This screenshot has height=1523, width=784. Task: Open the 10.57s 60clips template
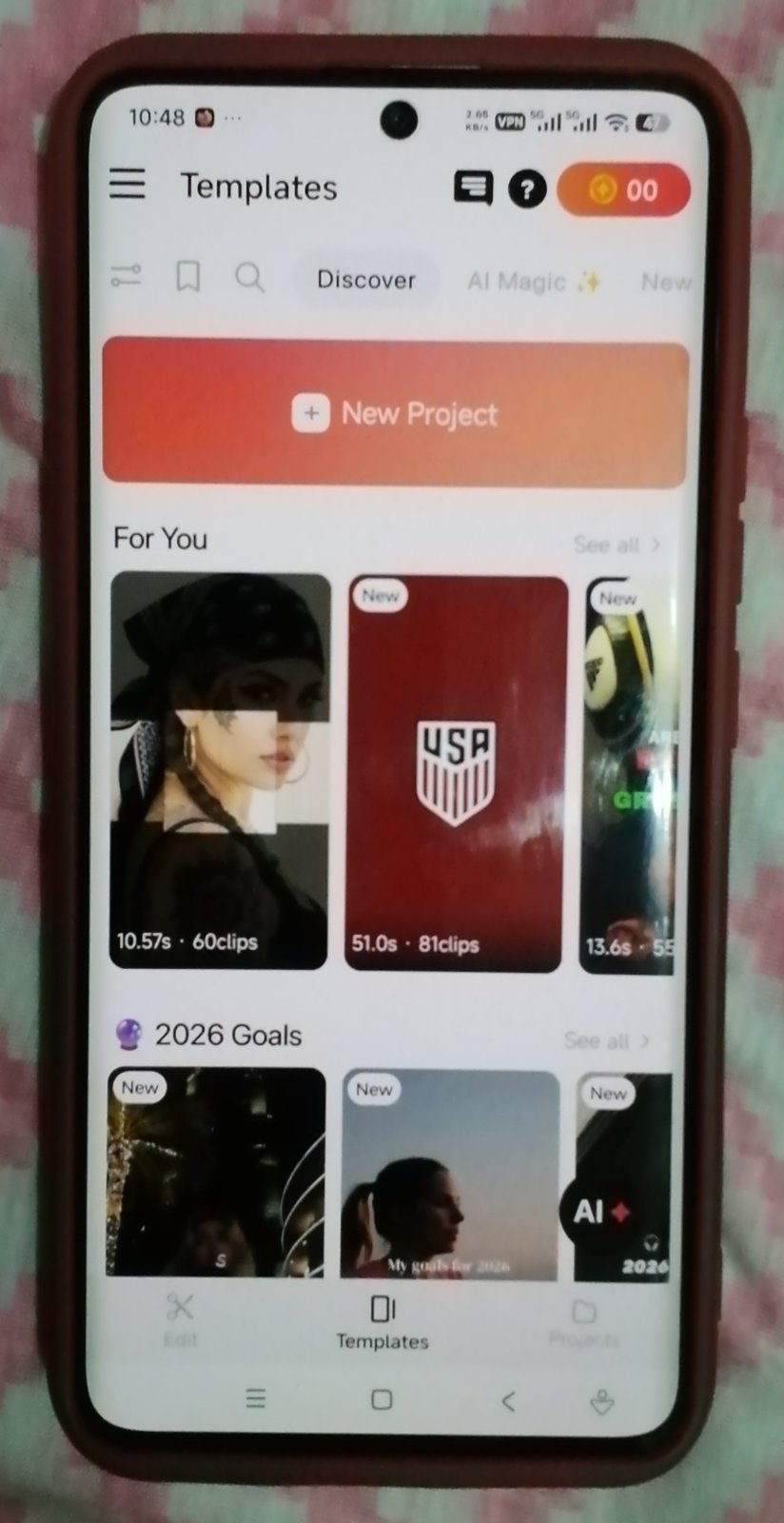(220, 770)
